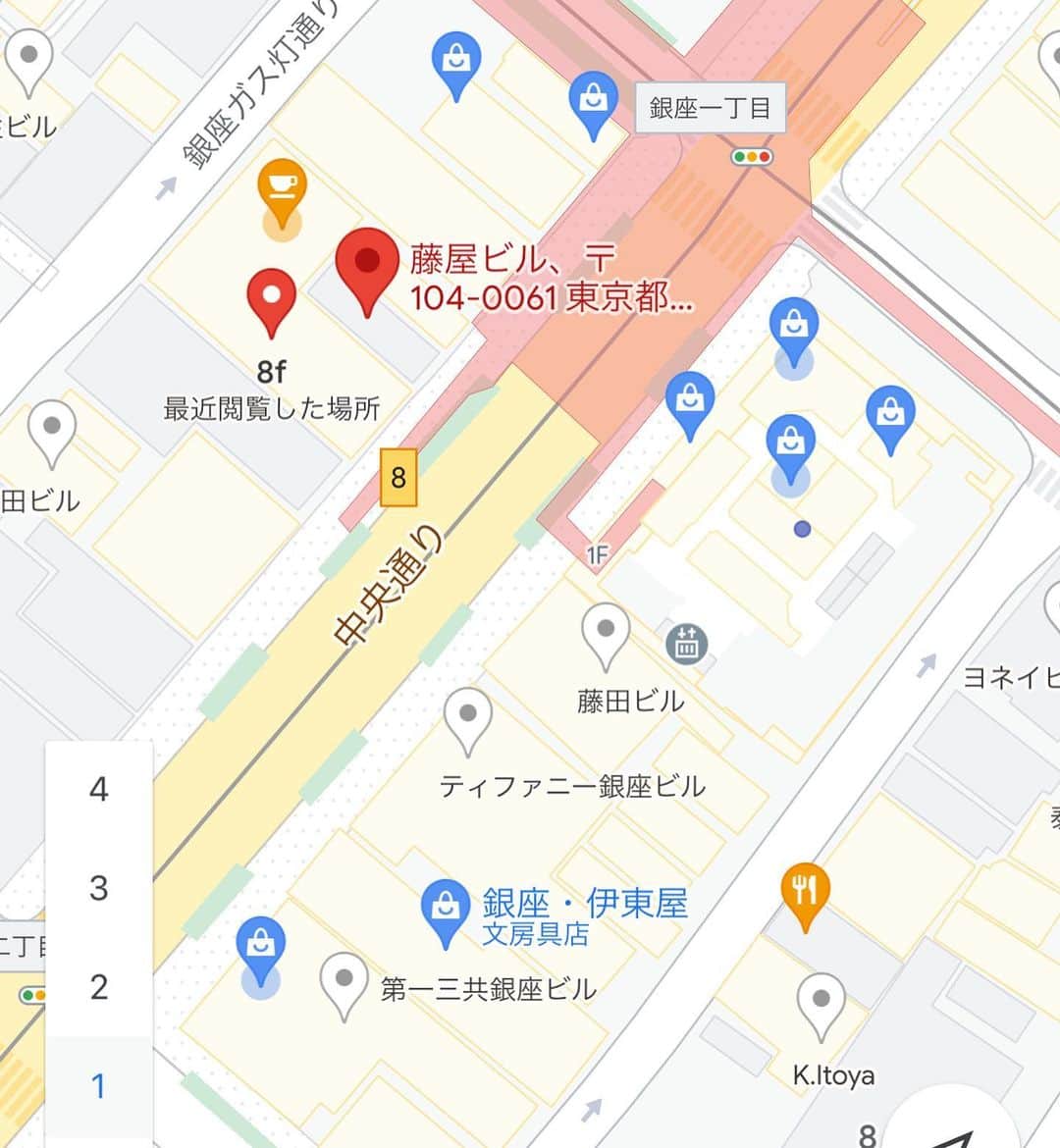Tap the yellow exit 8 marker
1060x1148 pixels.
pyautogui.click(x=397, y=478)
